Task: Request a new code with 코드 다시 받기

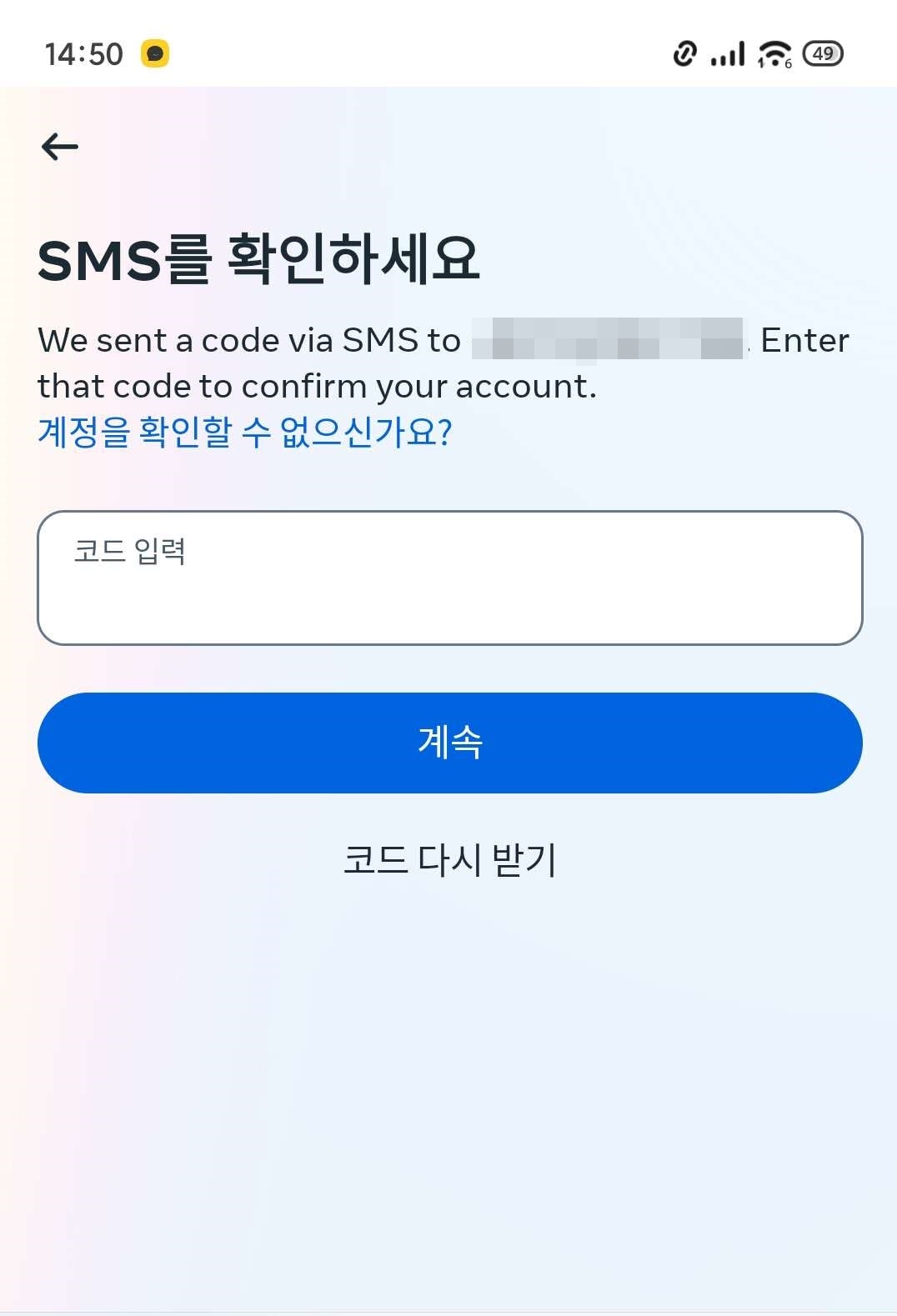Action: pos(449,859)
